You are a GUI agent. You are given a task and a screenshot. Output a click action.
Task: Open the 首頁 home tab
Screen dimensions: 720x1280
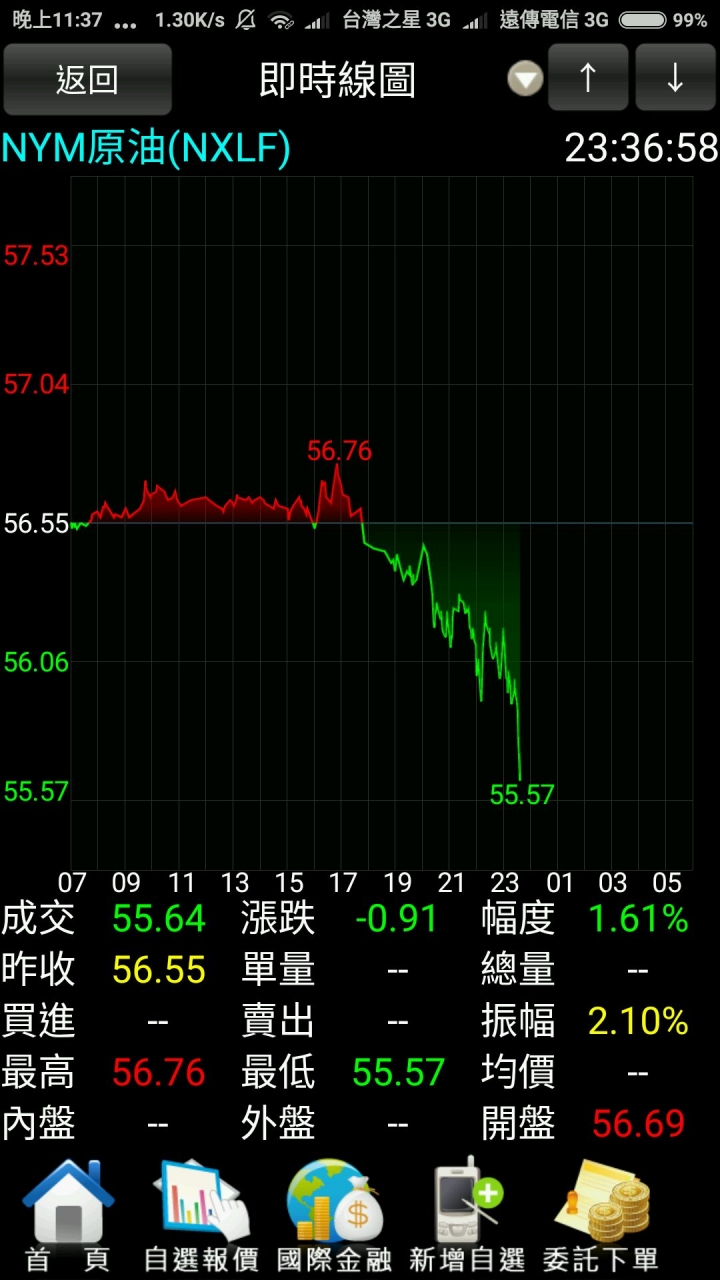(x=68, y=1216)
